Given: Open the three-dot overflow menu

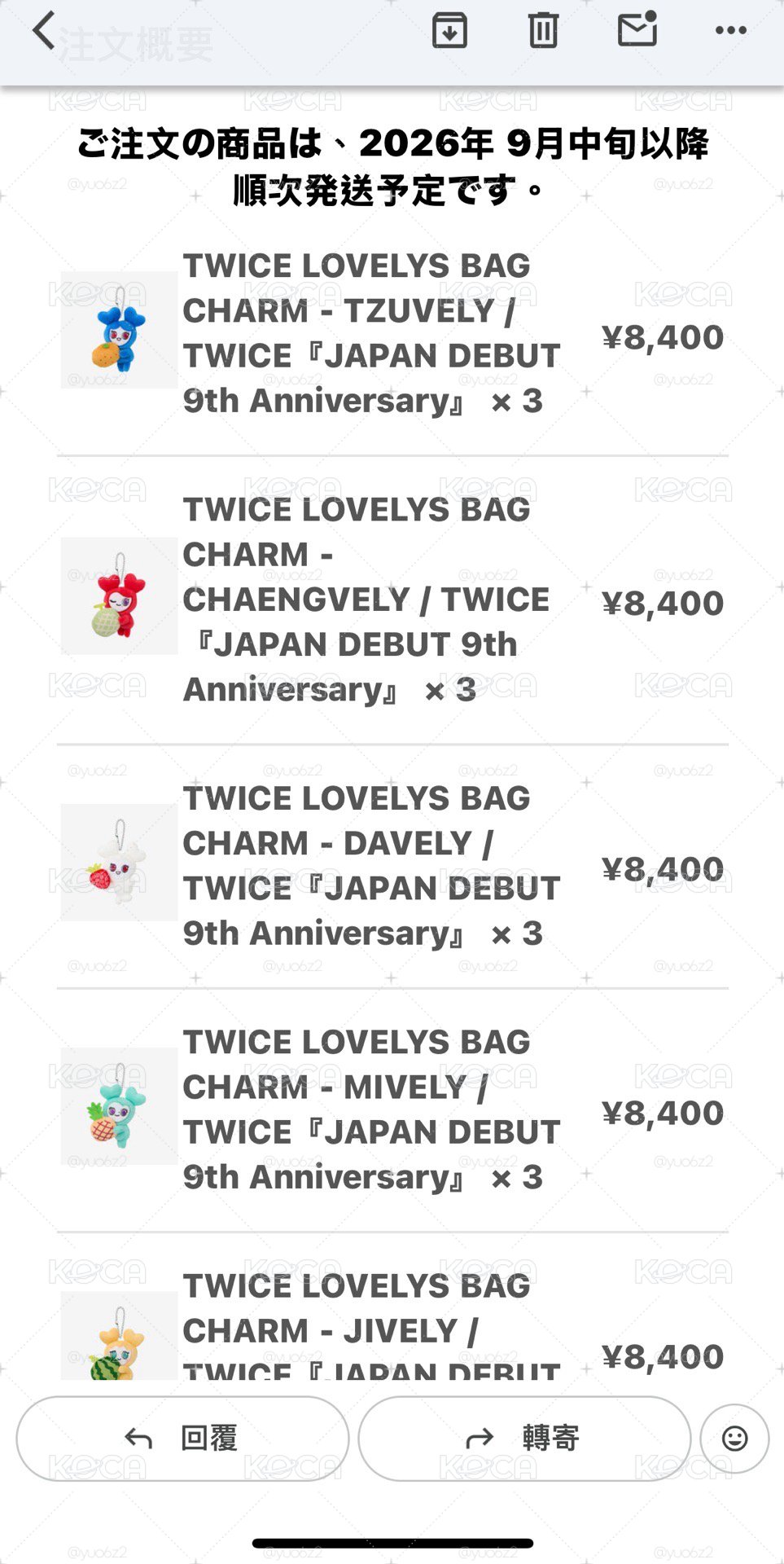Looking at the screenshot, I should point(730,31).
